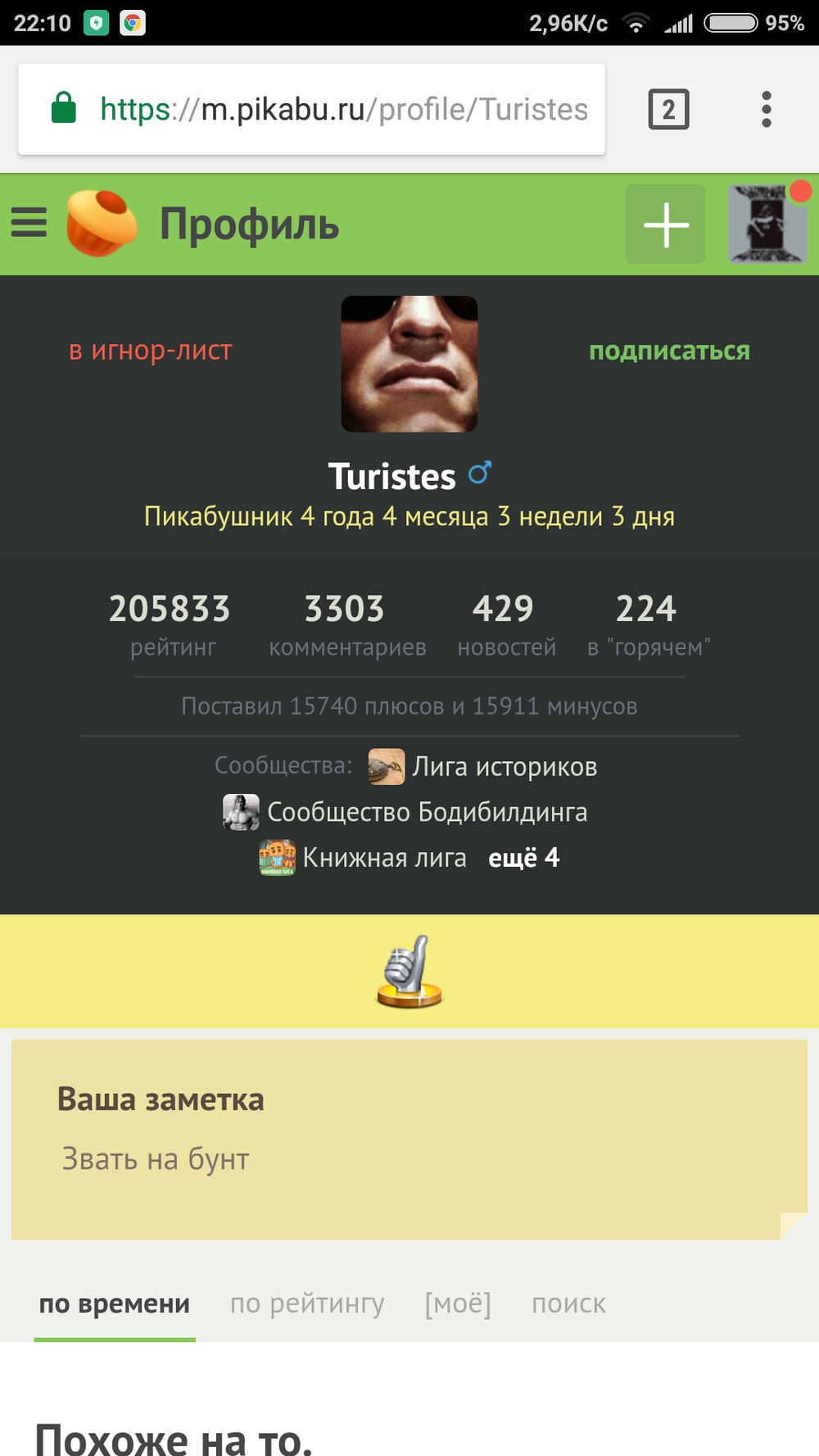The height and width of the screenshot is (1456, 819).
Task: Expand more communities with ещё 4
Action: (x=524, y=858)
